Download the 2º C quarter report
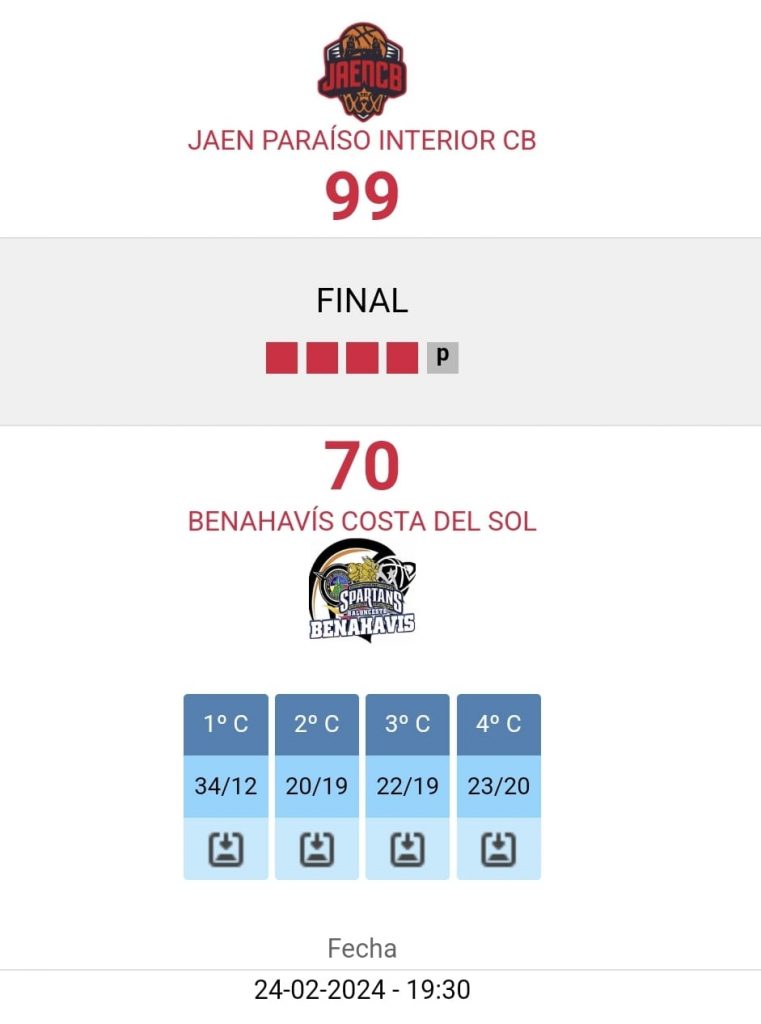761x1024 pixels. (317, 849)
